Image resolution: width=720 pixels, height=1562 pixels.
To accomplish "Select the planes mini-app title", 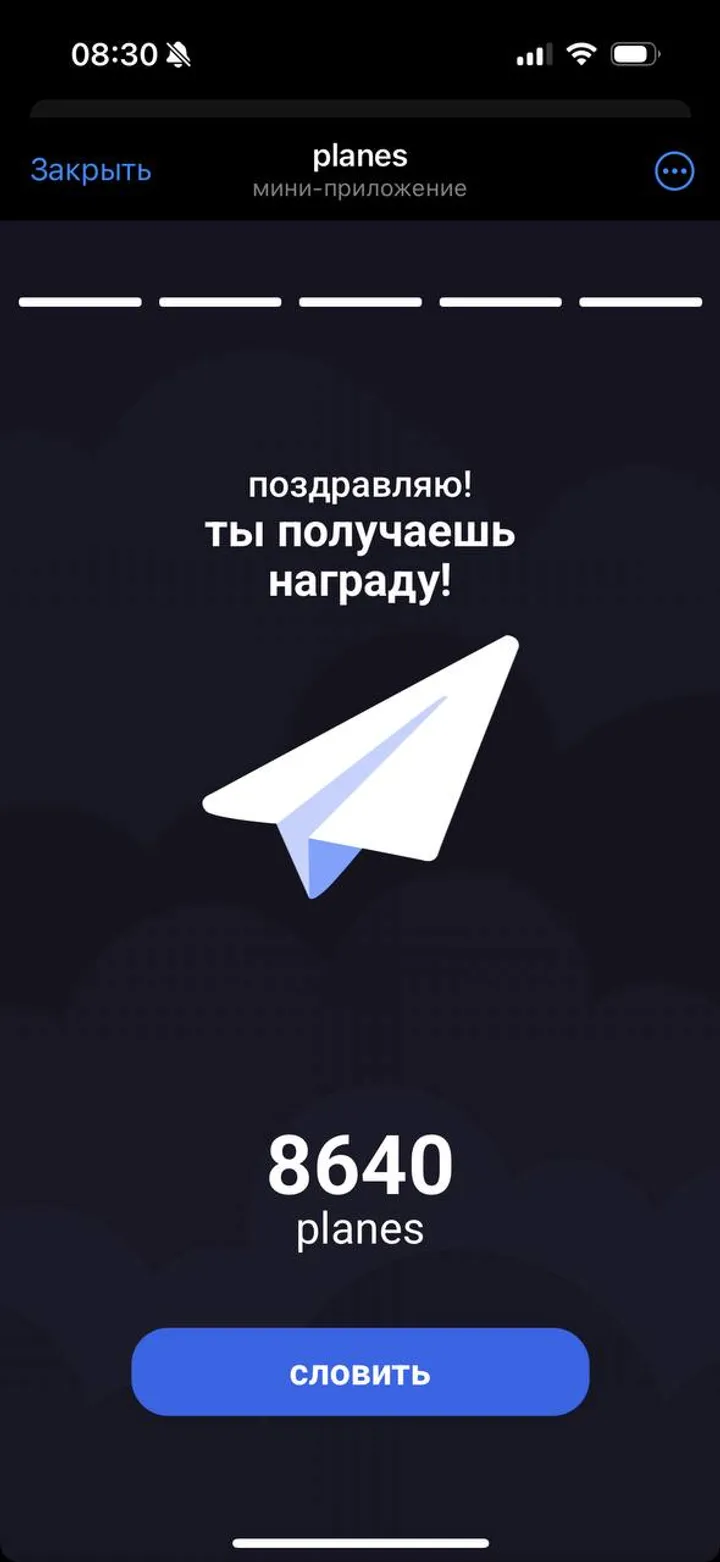I will tap(360, 155).
